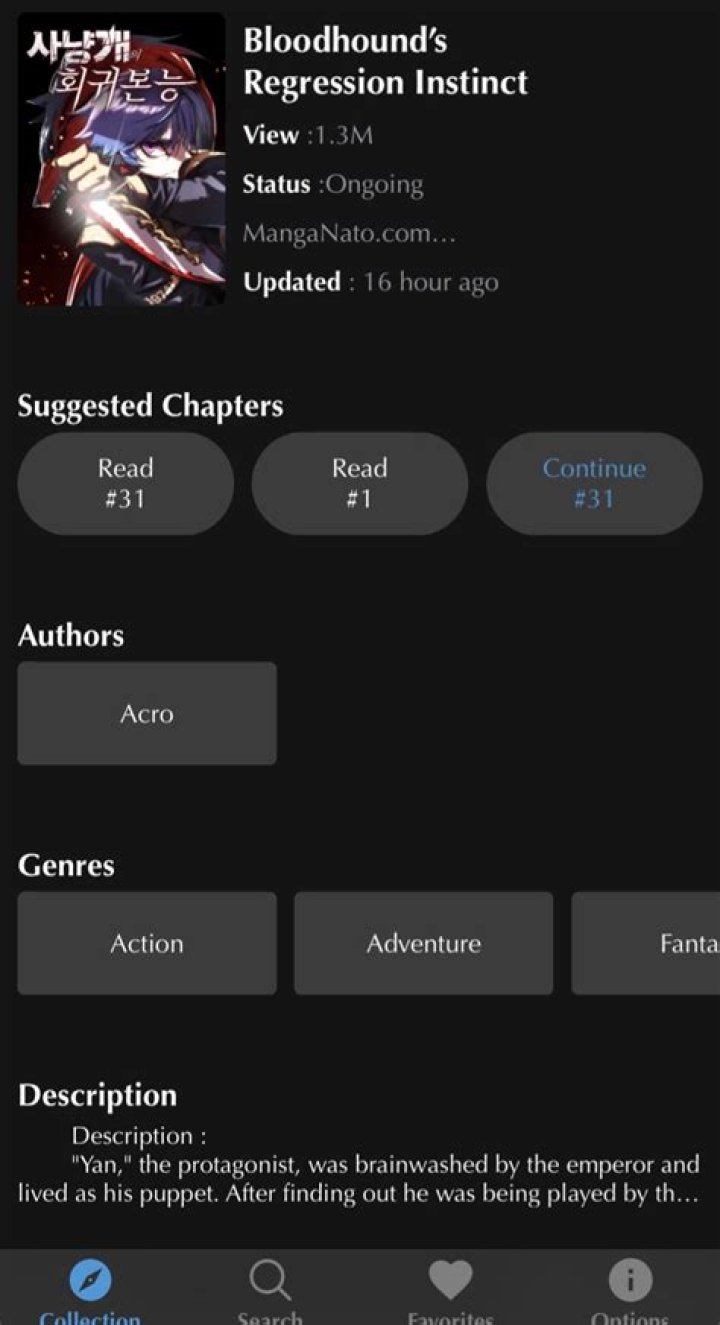
Task: Switch to the Collection tab
Action: (90, 1288)
